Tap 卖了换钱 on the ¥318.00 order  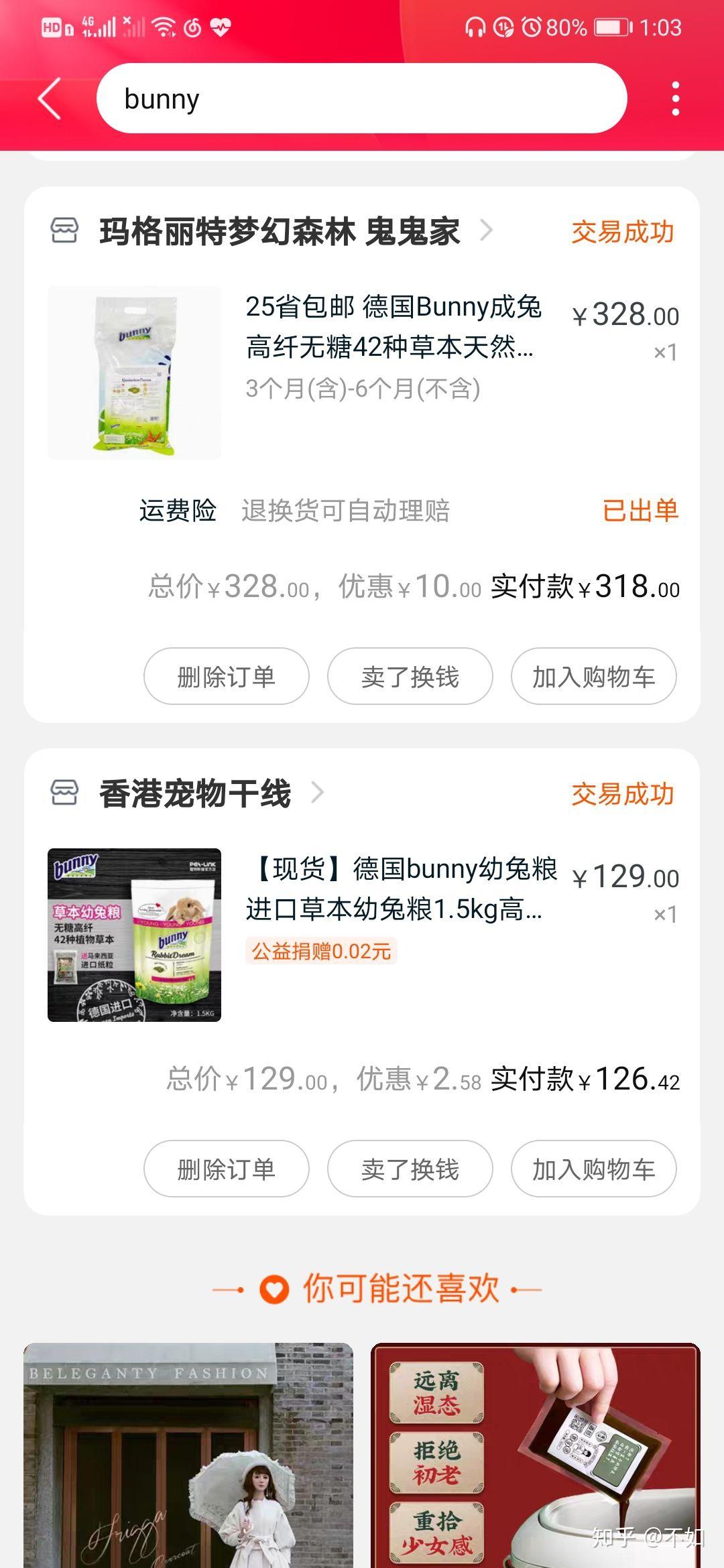410,676
